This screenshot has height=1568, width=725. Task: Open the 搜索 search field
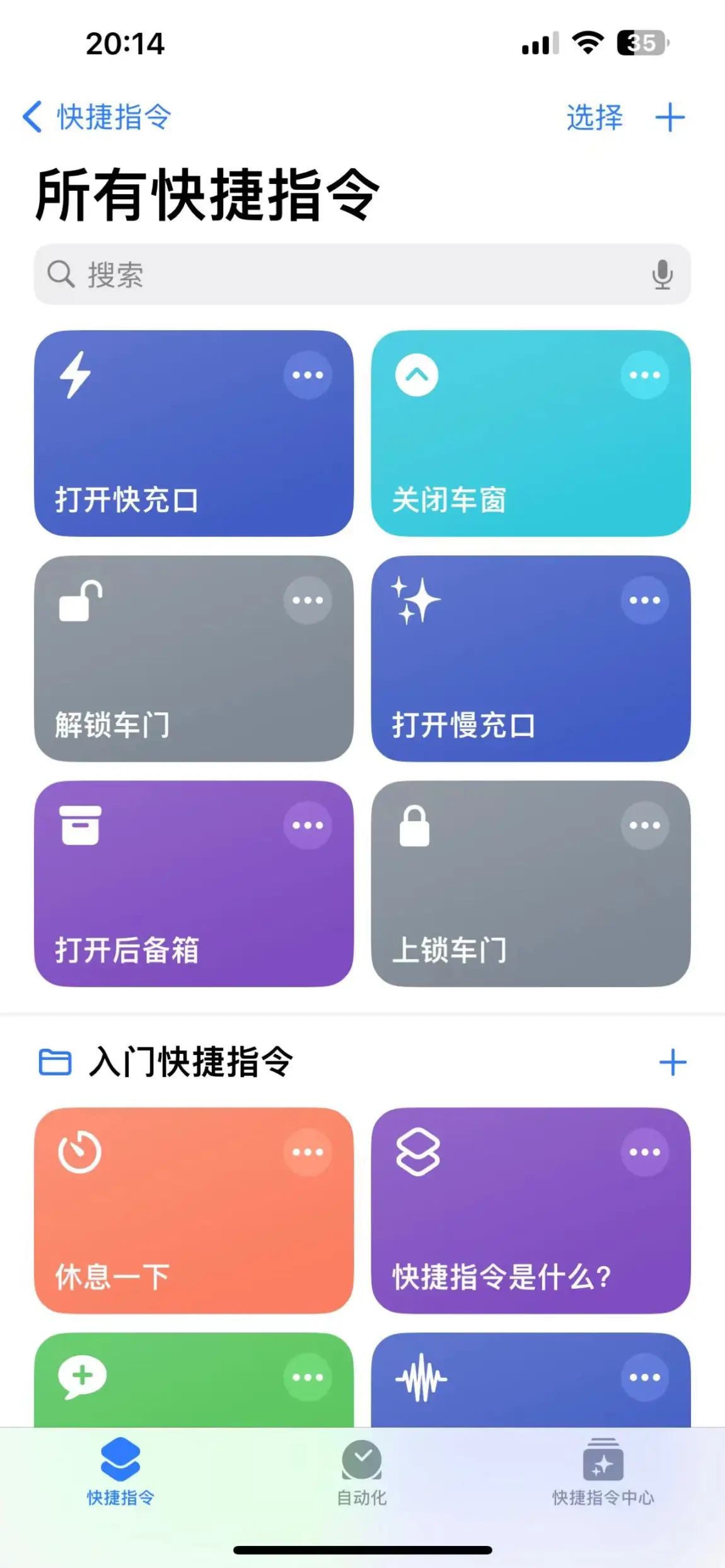[x=362, y=274]
